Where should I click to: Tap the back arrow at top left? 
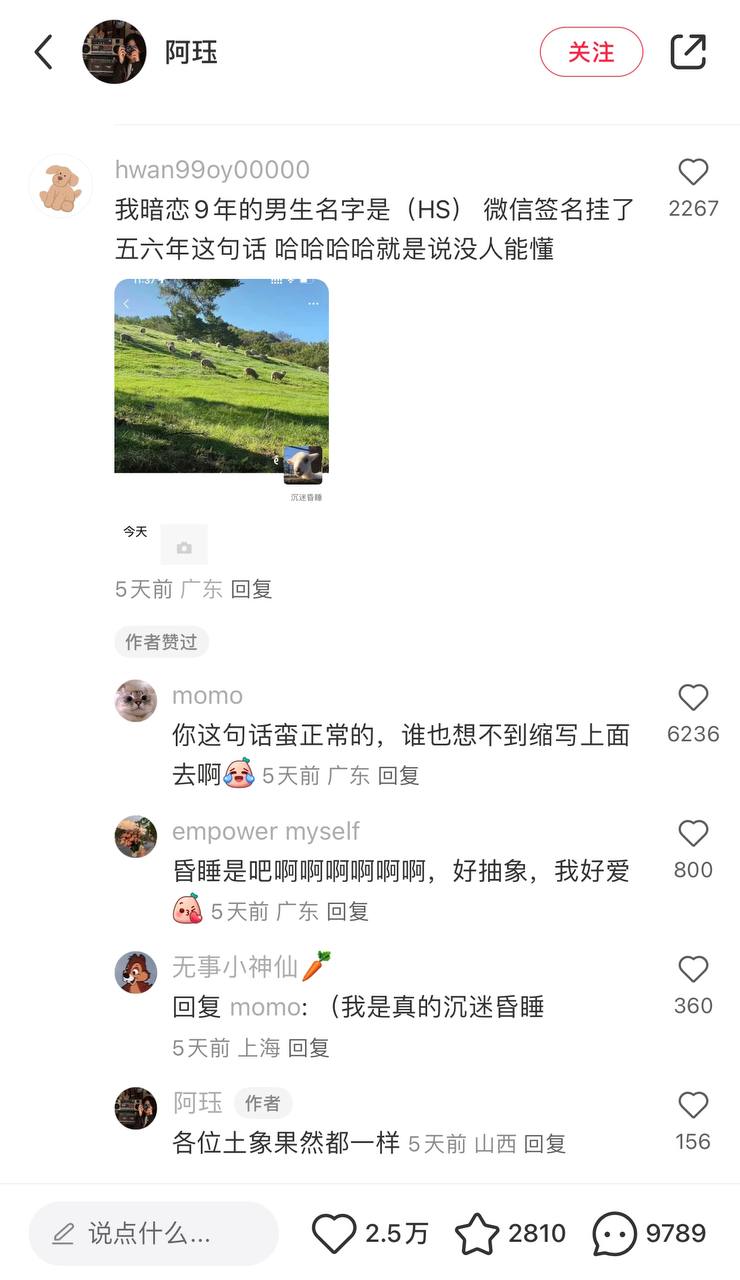(42, 51)
